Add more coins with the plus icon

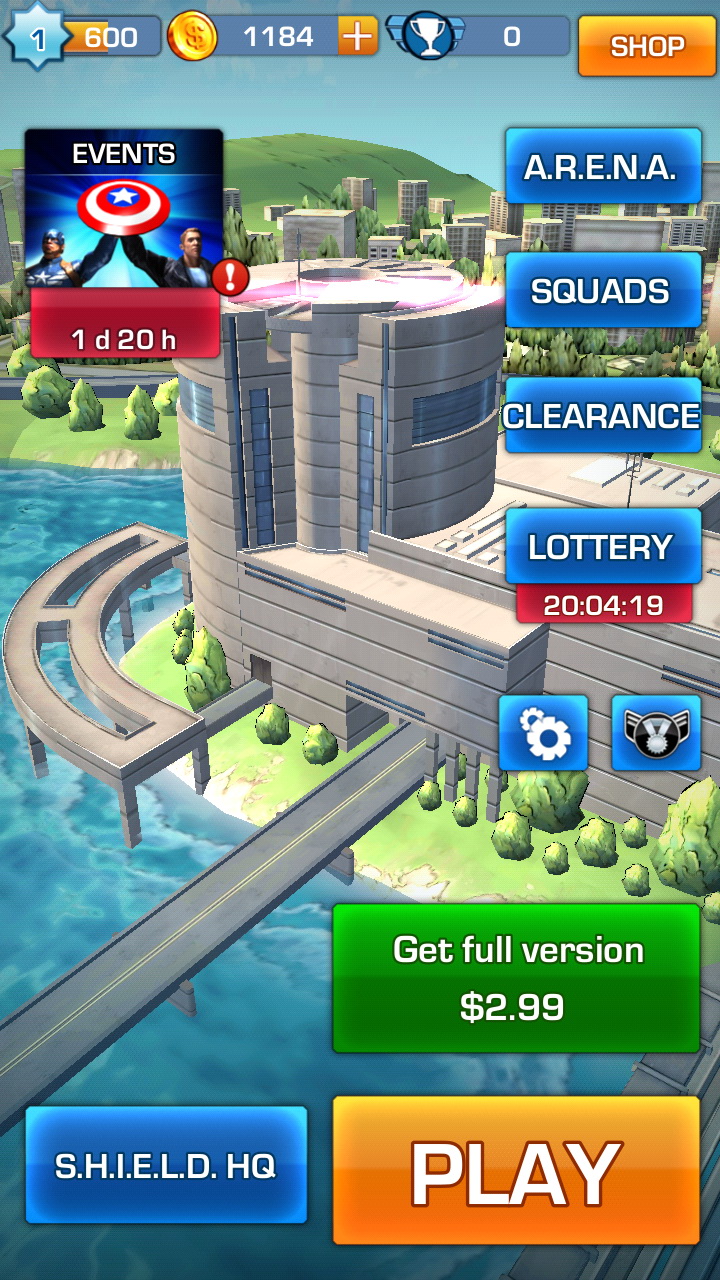(357, 37)
